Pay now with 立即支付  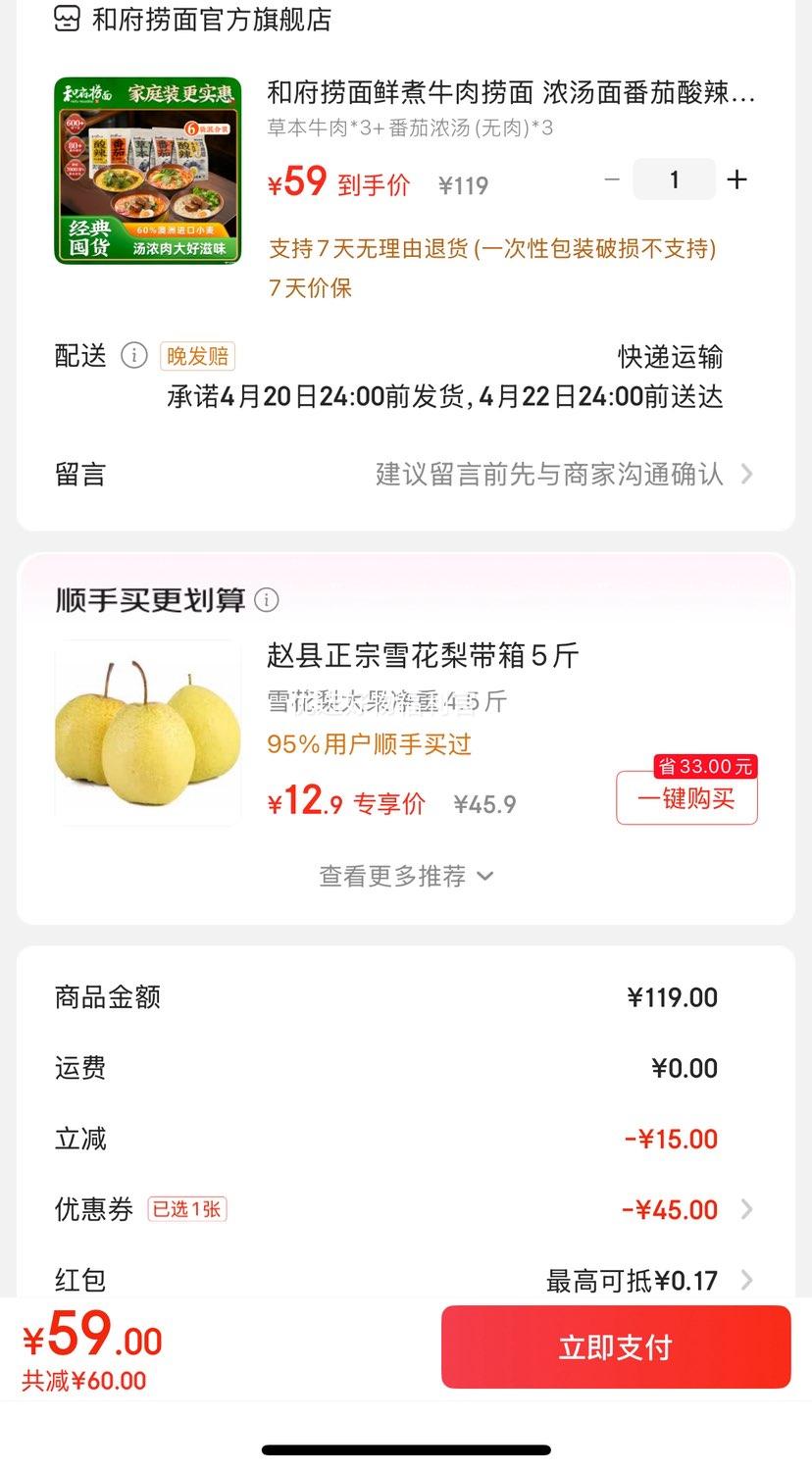(x=615, y=1346)
